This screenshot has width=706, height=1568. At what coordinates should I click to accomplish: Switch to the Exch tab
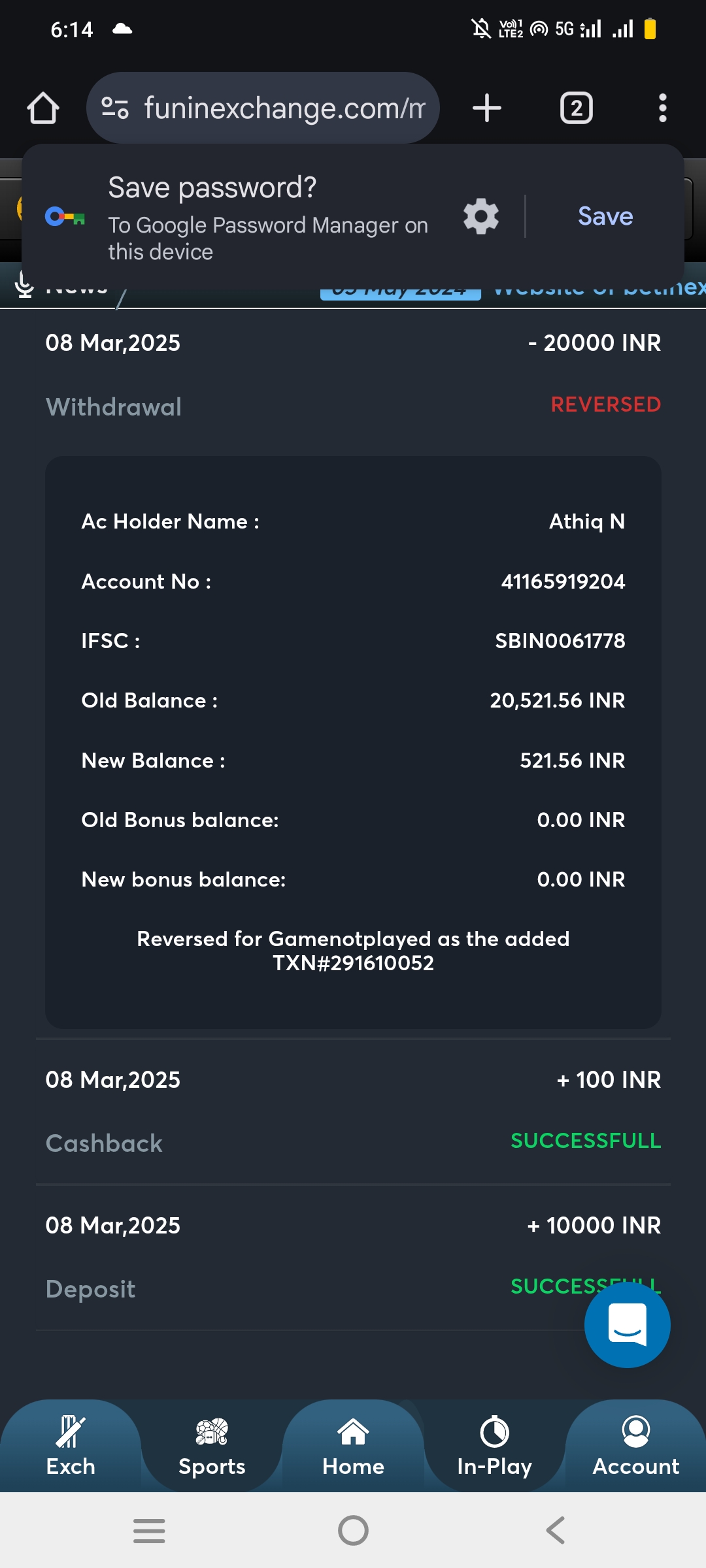71,1446
